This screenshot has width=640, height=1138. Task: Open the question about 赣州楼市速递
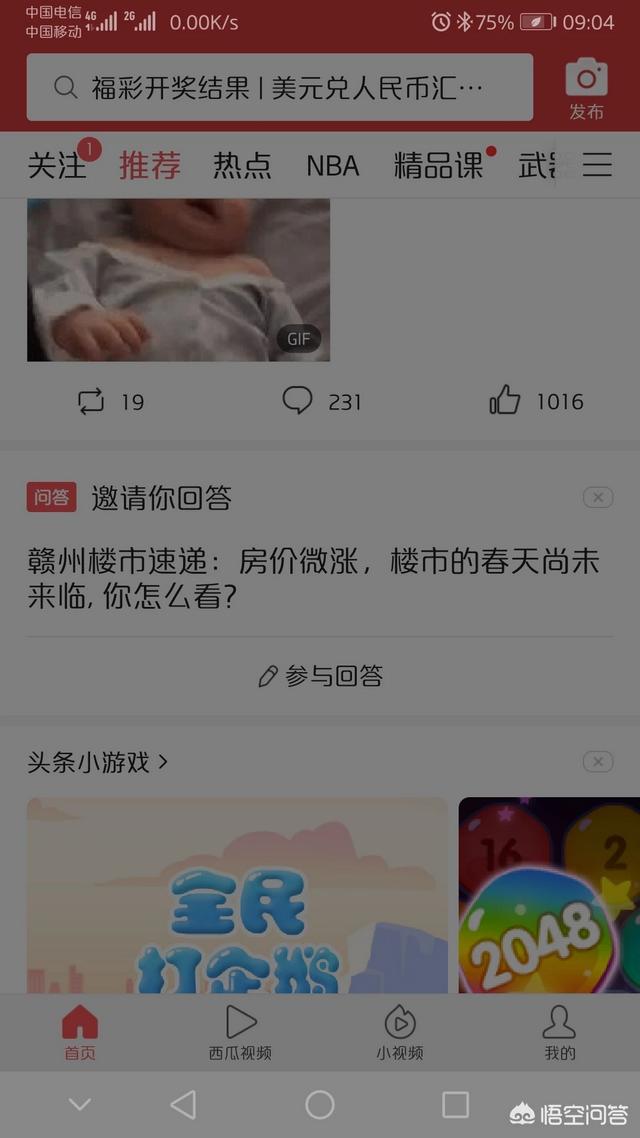(313, 579)
